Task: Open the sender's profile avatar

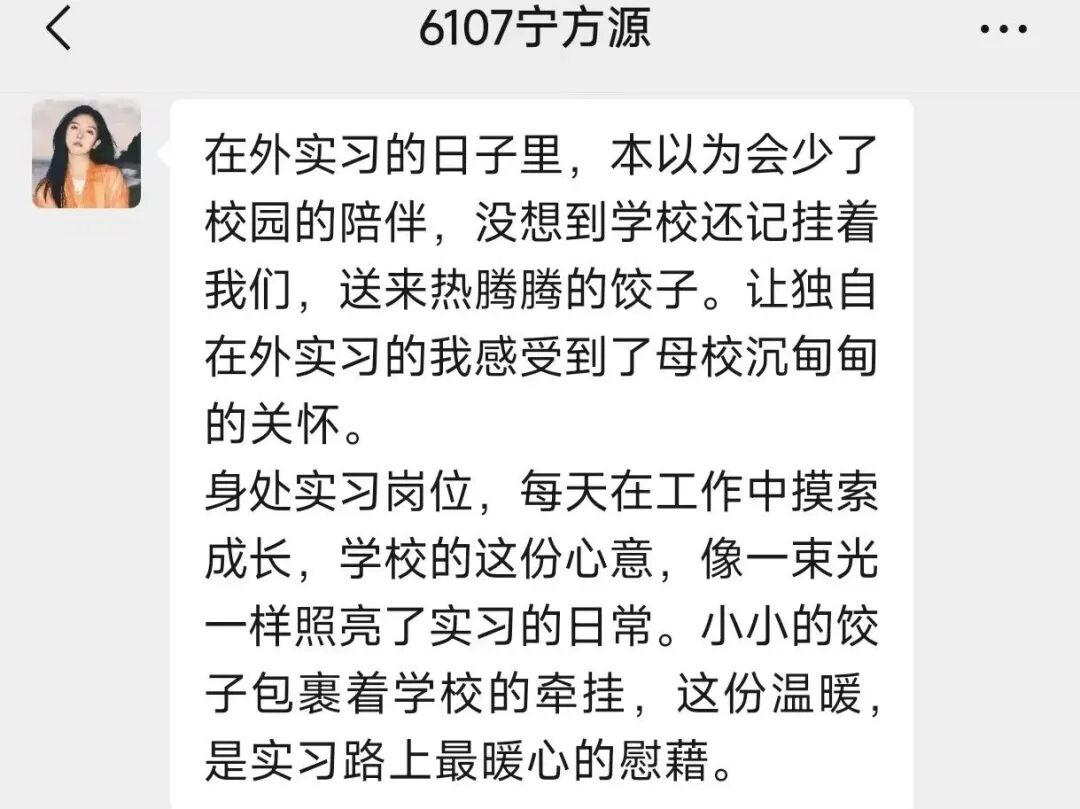Action: click(86, 154)
